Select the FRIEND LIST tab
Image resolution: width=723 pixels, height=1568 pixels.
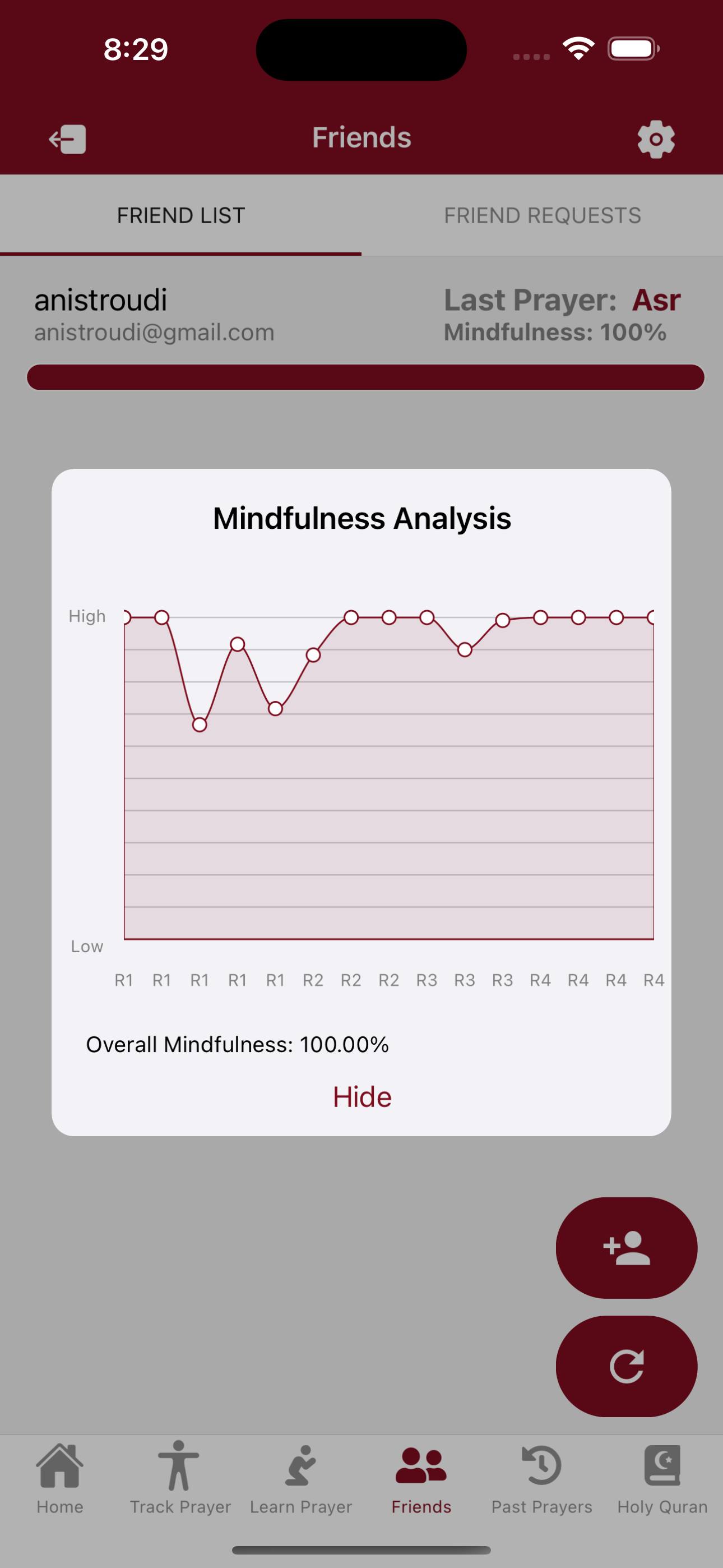click(180, 214)
